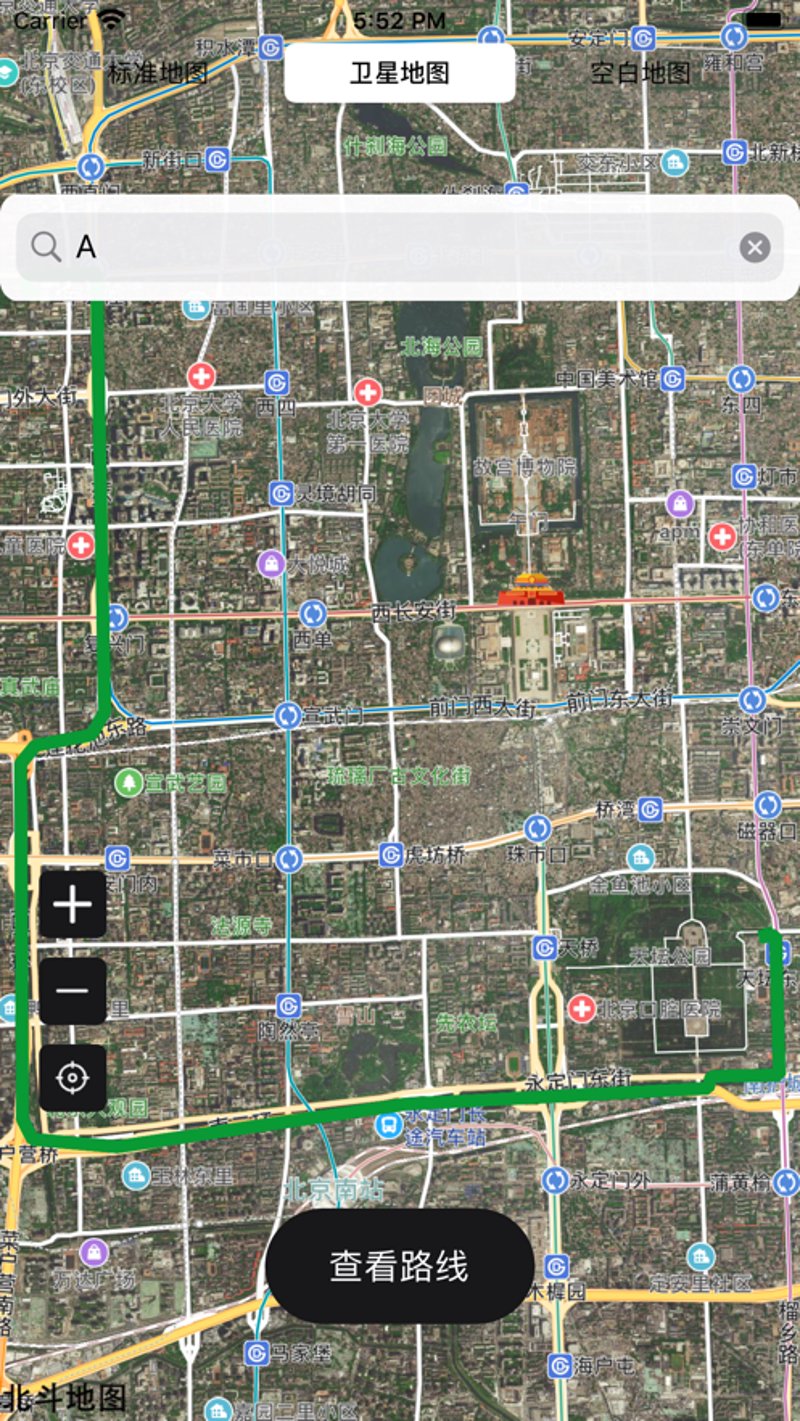Zoom out with the minus button
The width and height of the screenshot is (800, 1421).
[73, 991]
